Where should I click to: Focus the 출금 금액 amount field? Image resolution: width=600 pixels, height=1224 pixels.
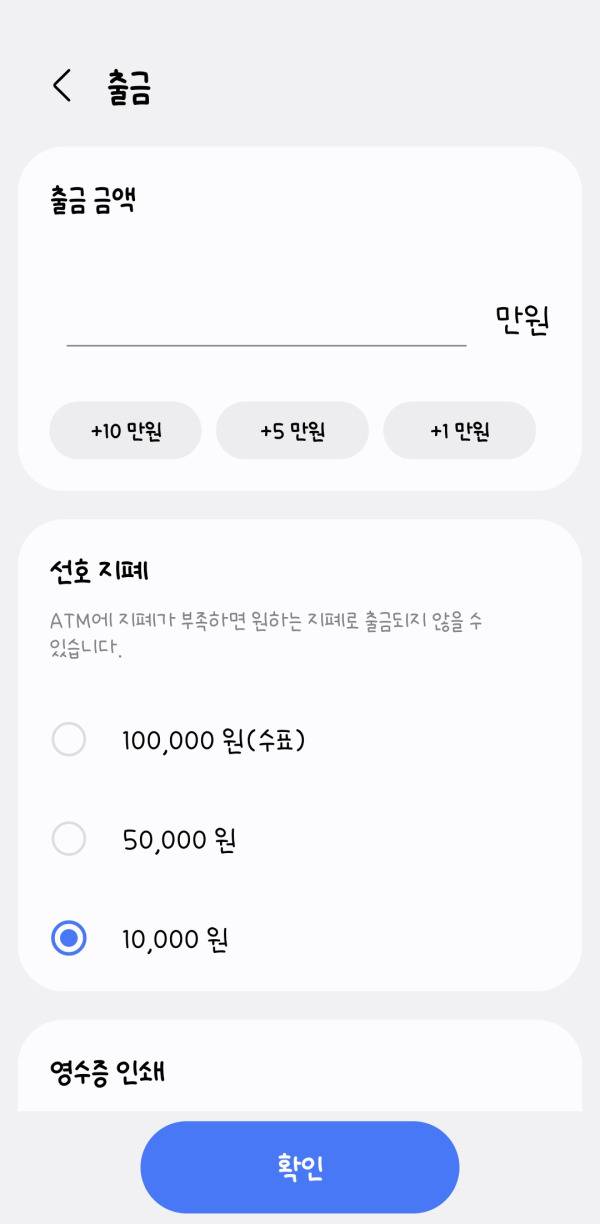[x=266, y=322]
